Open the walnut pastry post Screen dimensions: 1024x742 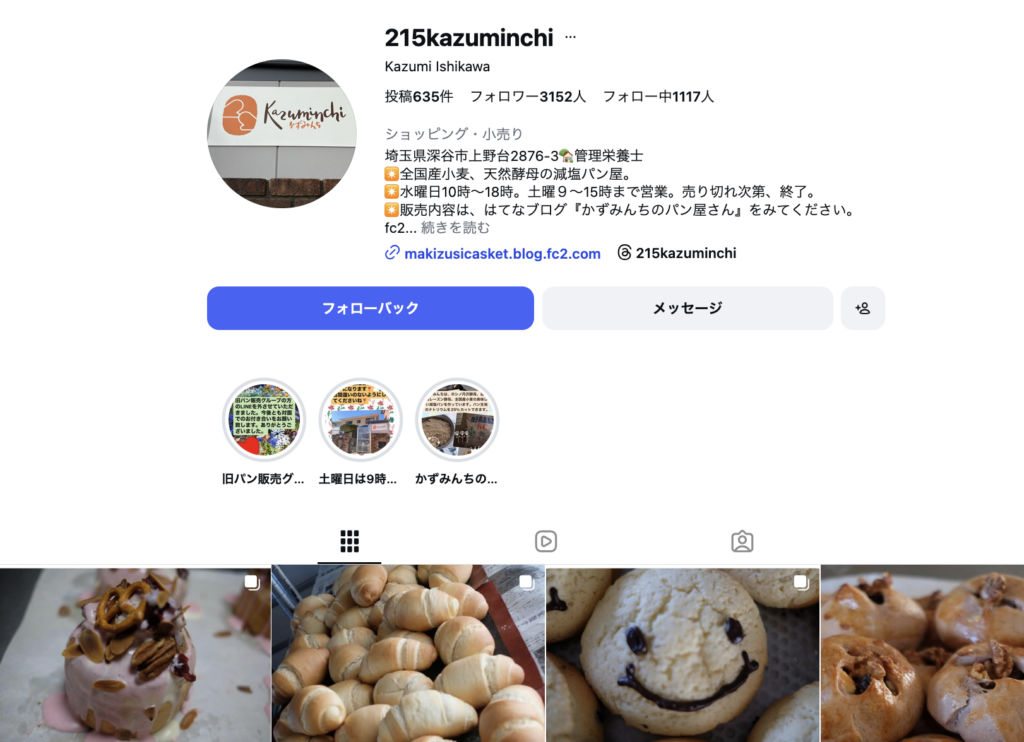pyautogui.click(x=922, y=655)
